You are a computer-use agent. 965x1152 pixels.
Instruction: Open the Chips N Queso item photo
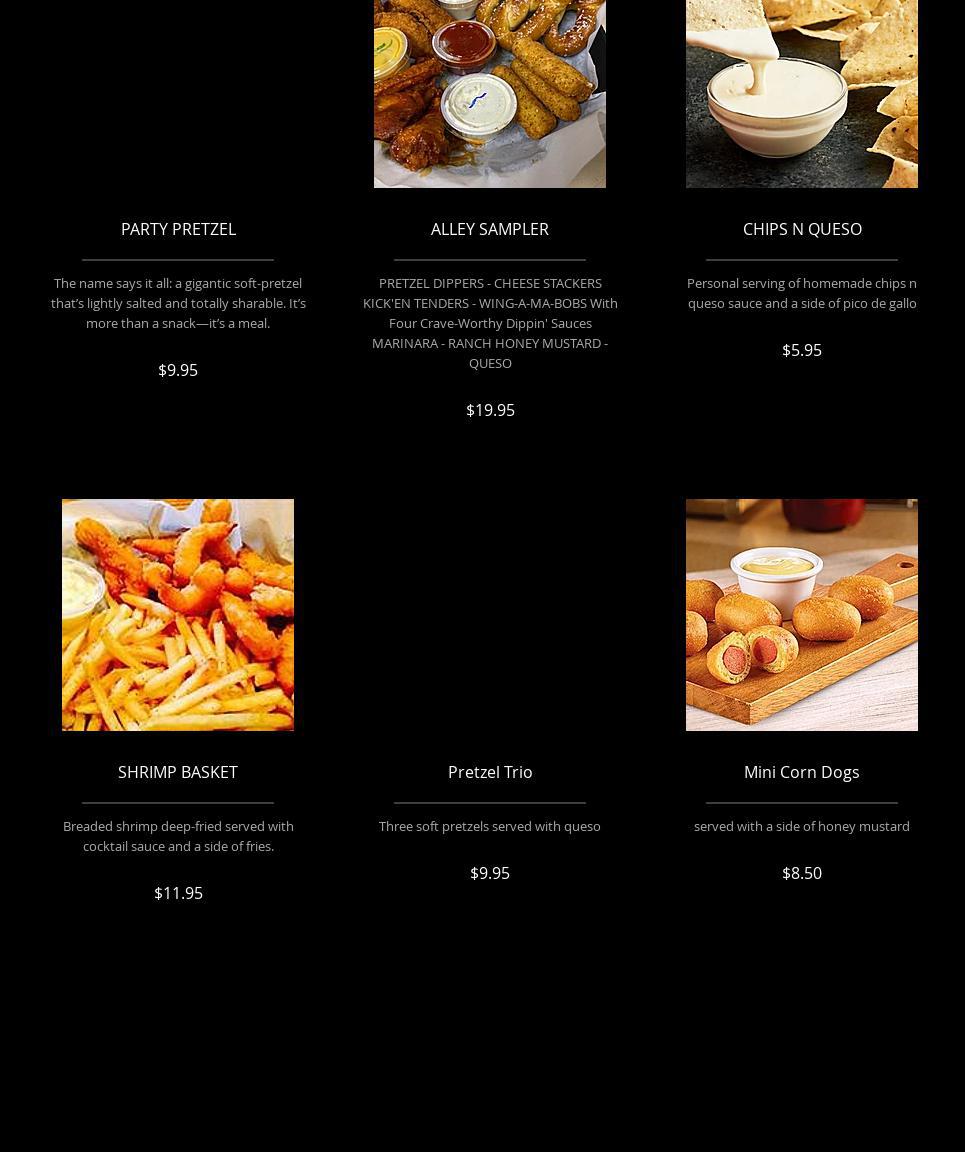click(x=801, y=93)
